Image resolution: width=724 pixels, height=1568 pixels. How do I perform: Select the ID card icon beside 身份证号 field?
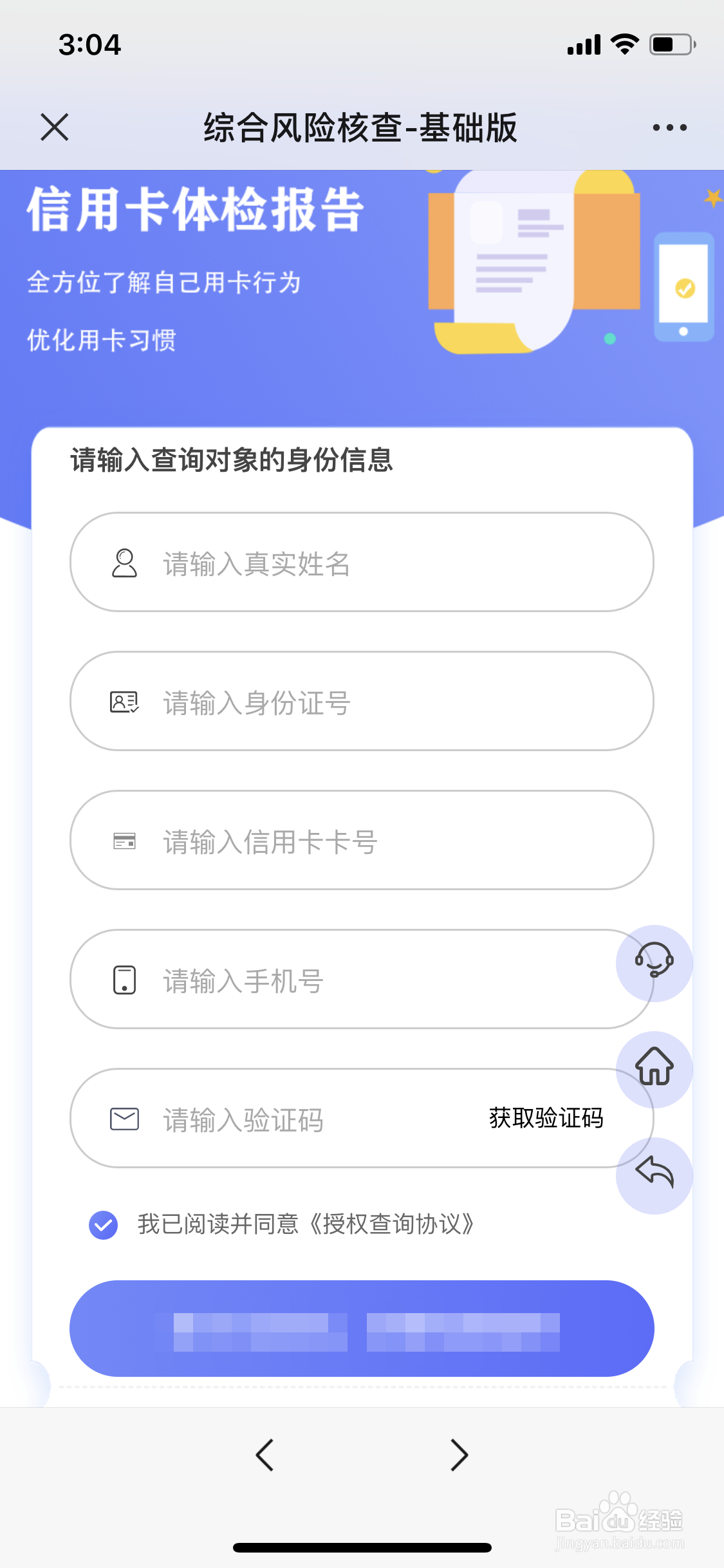point(124,702)
